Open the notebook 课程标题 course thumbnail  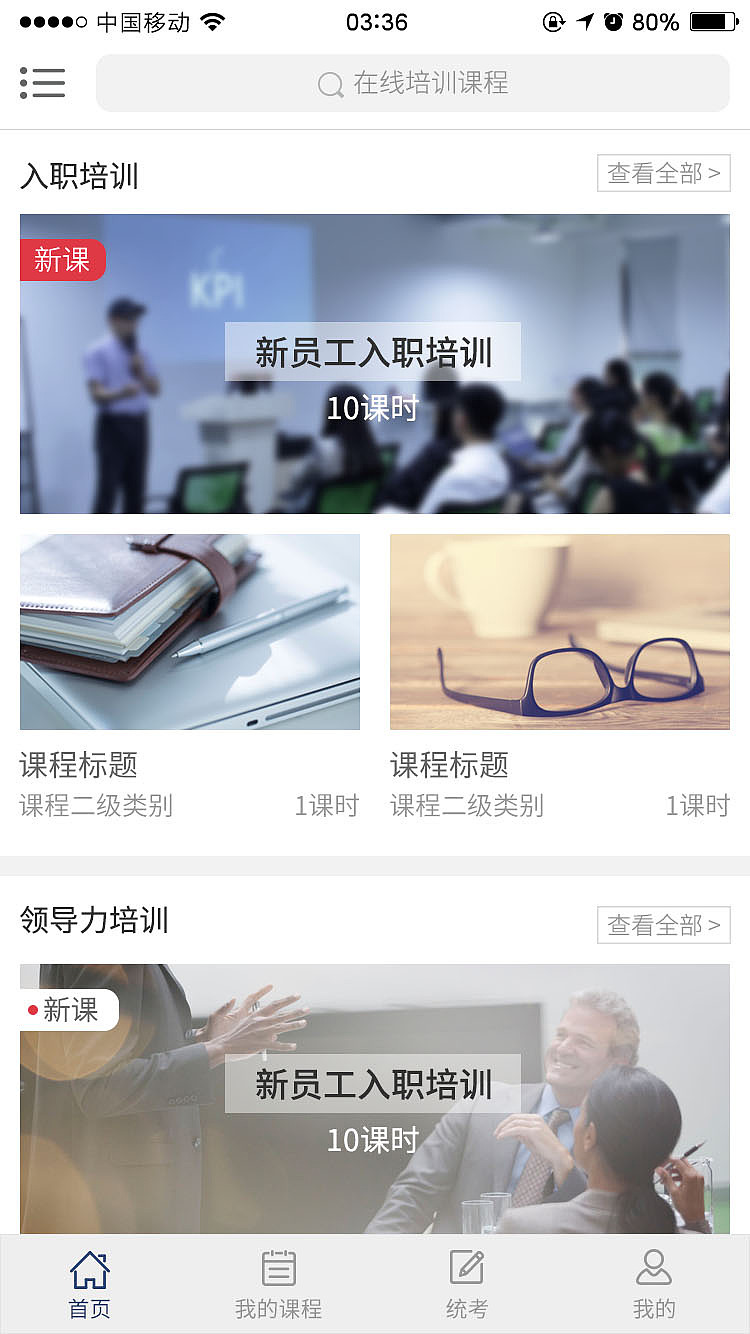[190, 631]
